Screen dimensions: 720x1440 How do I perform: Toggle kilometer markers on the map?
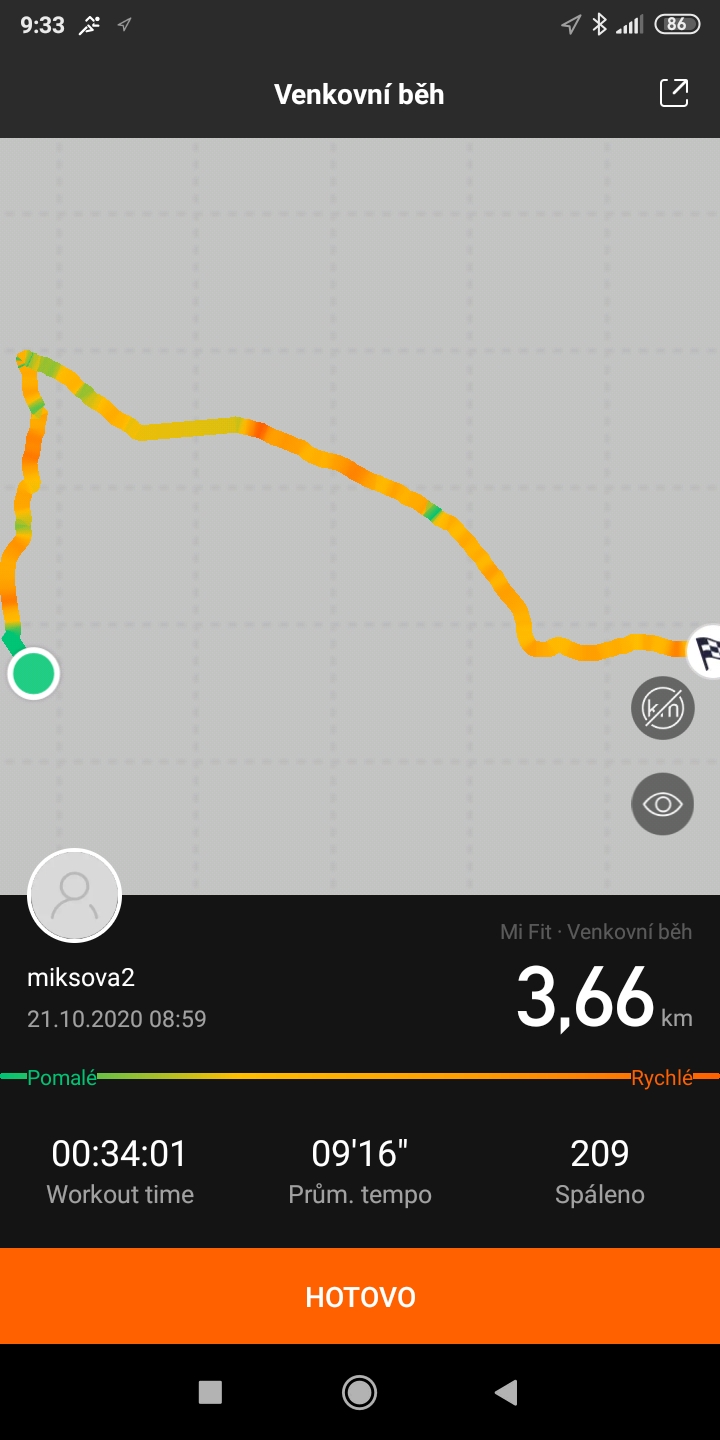(x=662, y=708)
